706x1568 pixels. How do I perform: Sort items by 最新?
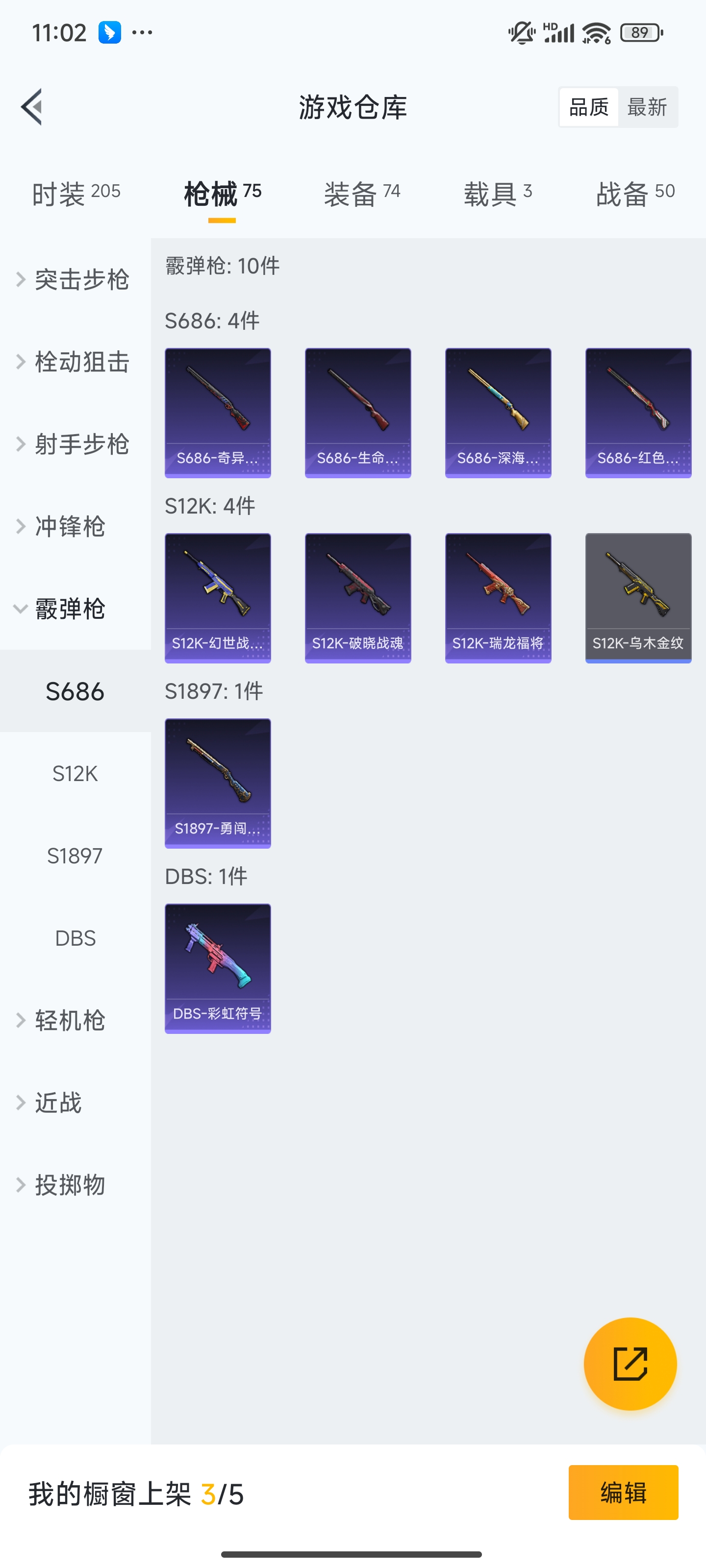click(647, 107)
